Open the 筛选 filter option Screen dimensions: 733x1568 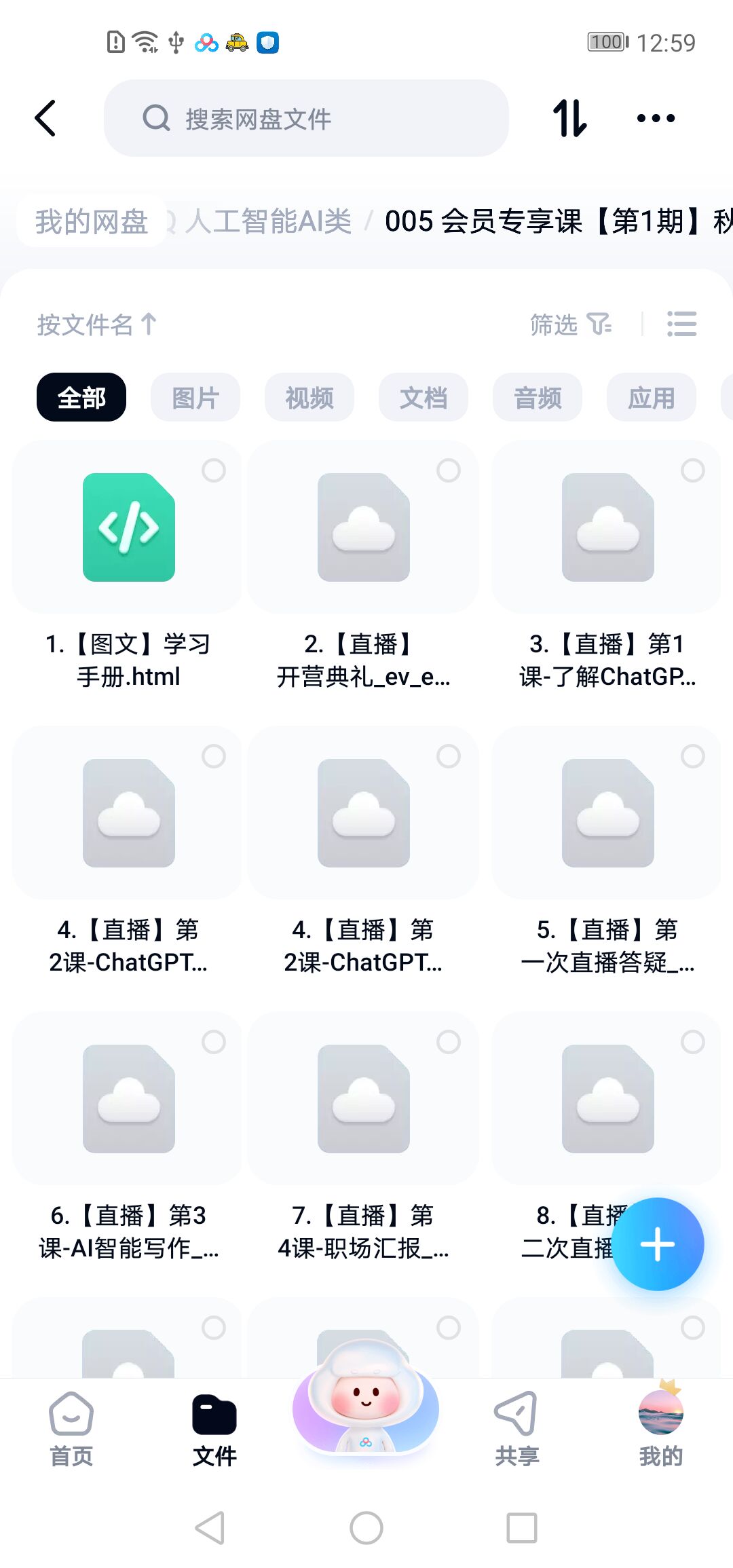[x=570, y=324]
